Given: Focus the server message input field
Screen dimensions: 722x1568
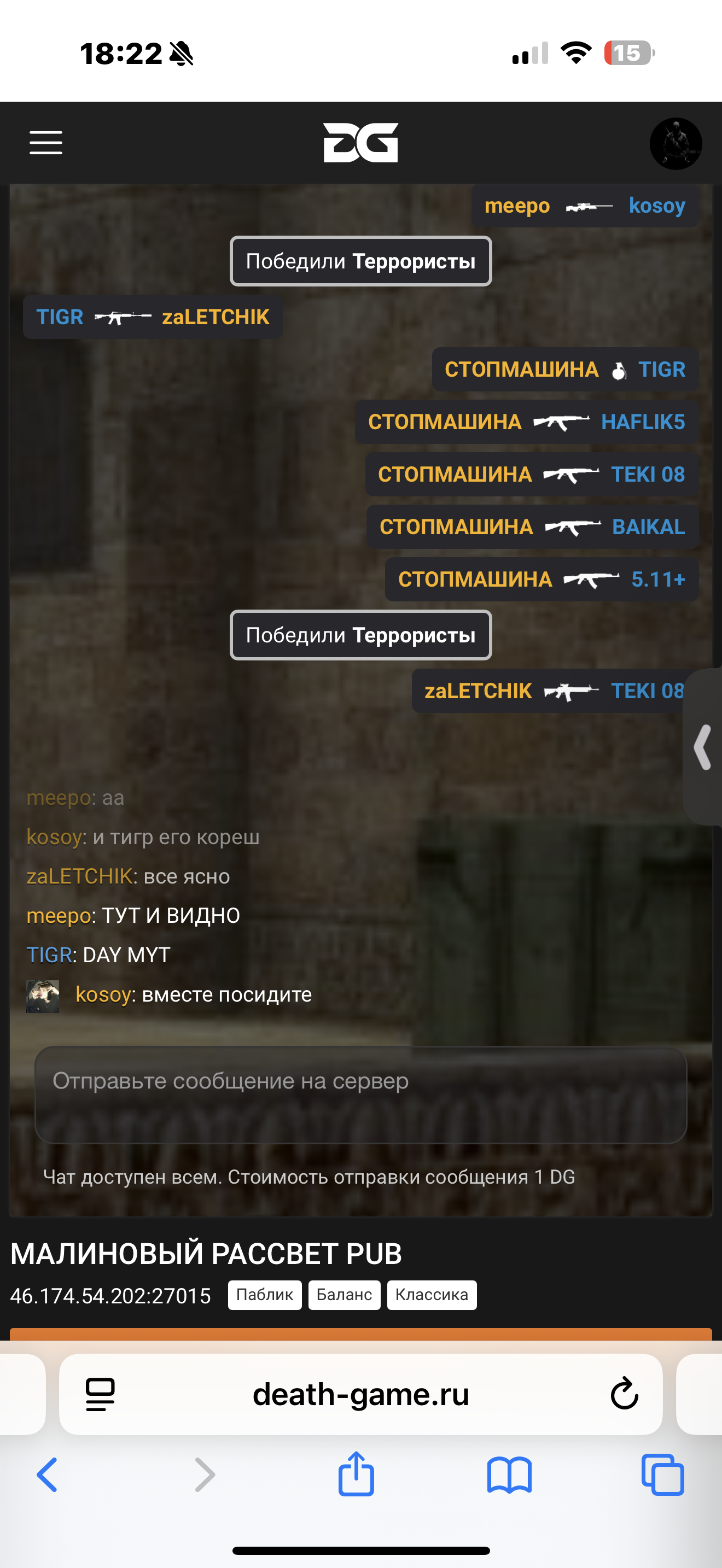Looking at the screenshot, I should 360,1095.
